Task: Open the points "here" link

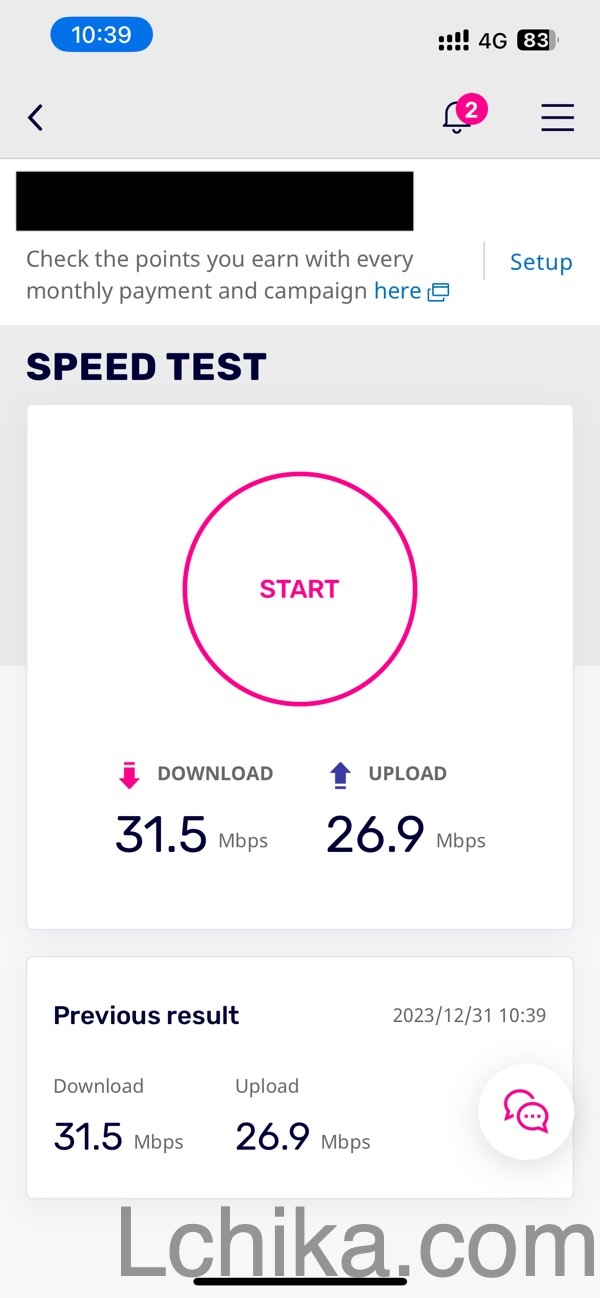Action: [x=397, y=291]
